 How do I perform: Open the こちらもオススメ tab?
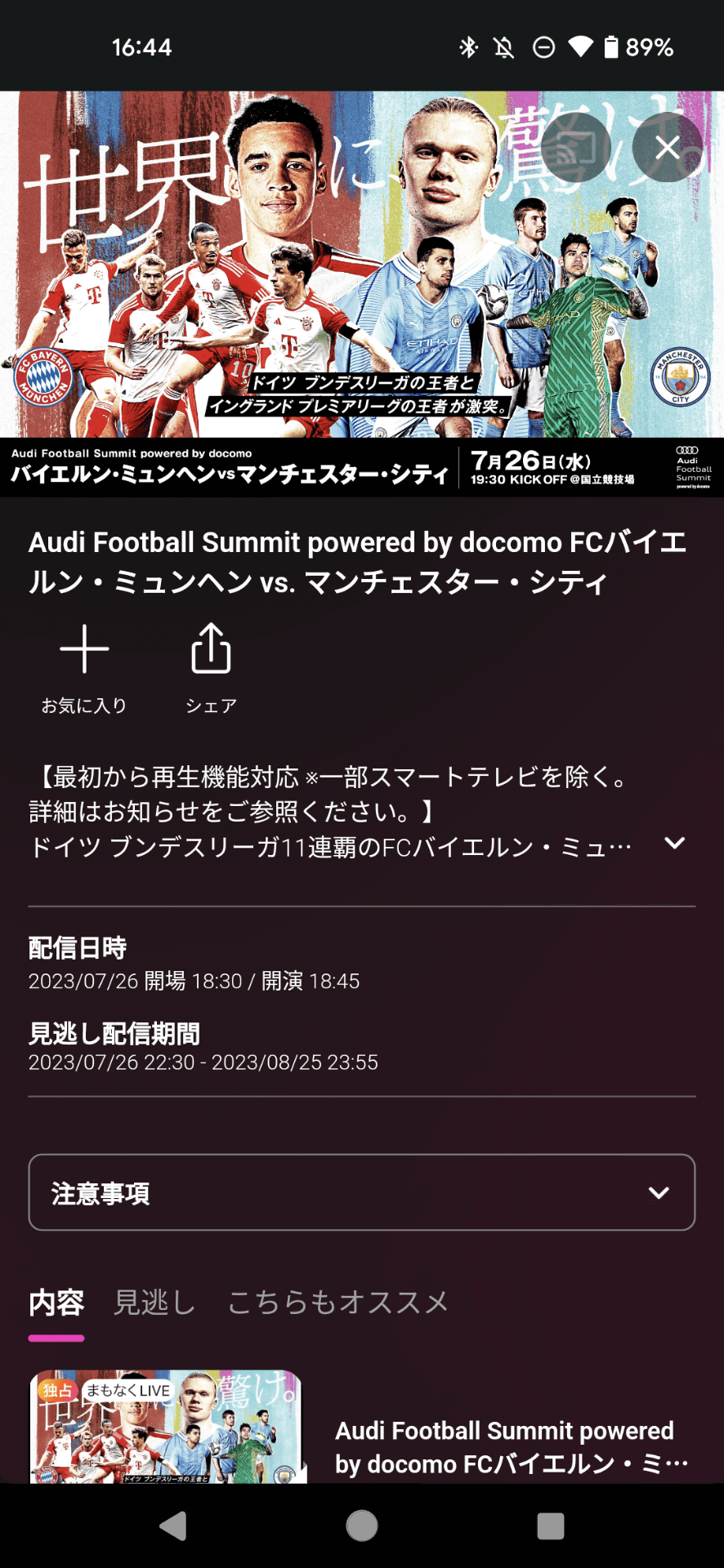337,1303
